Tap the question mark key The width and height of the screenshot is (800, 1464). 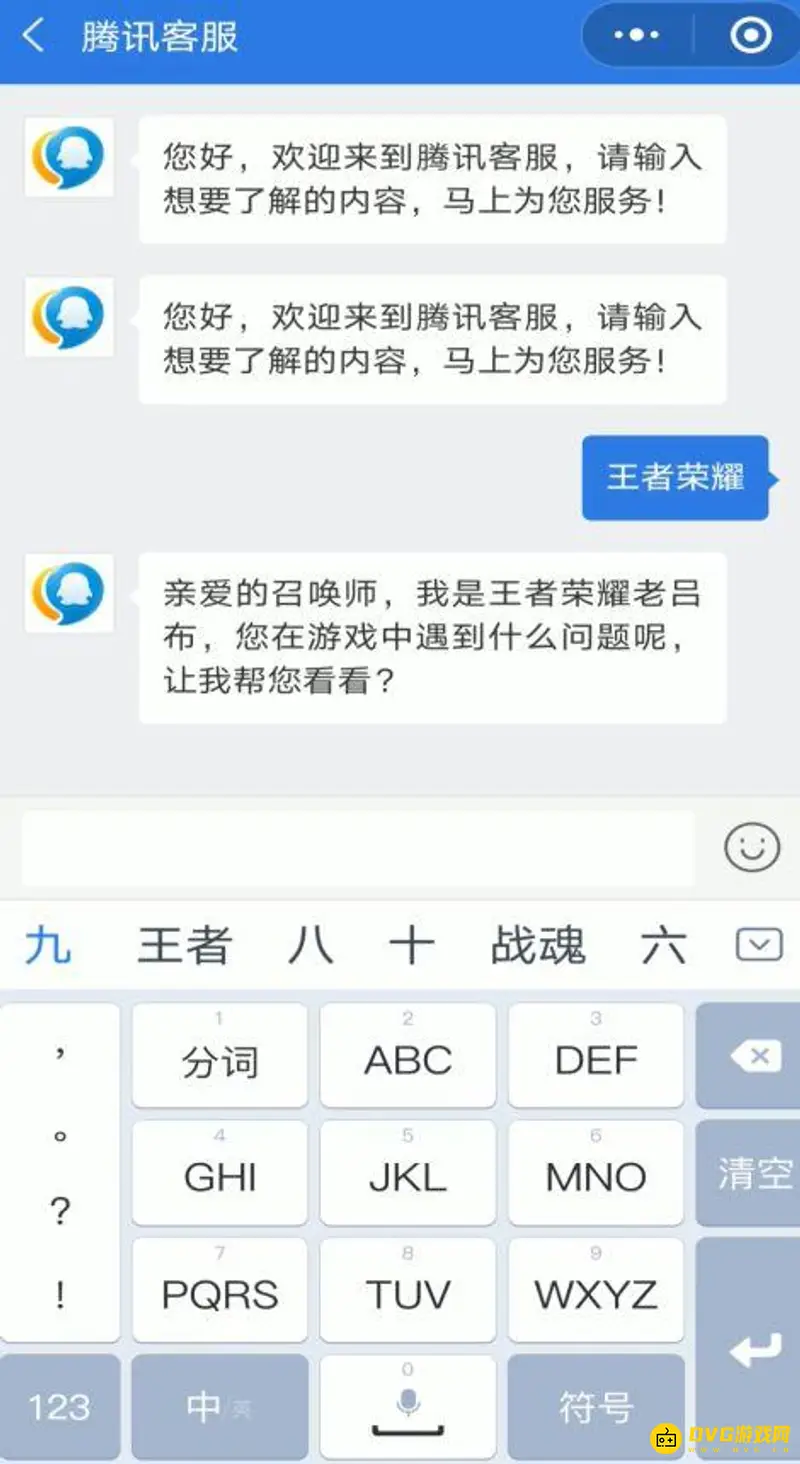58,1212
